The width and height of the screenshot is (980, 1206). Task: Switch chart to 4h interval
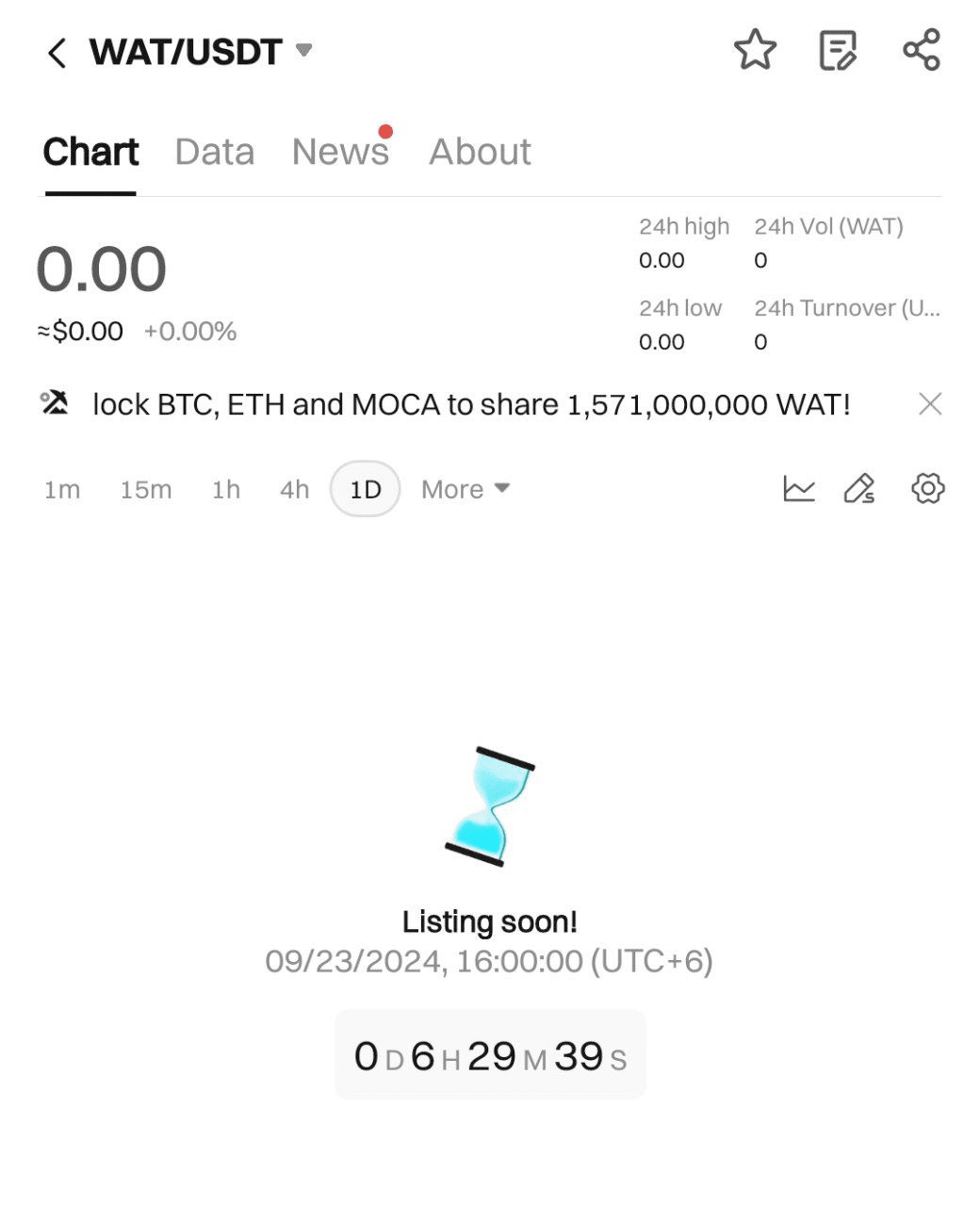click(294, 489)
